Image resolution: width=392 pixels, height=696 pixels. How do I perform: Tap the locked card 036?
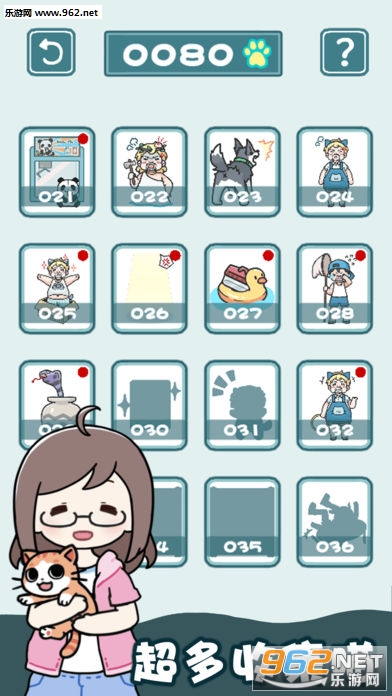pos(335,522)
